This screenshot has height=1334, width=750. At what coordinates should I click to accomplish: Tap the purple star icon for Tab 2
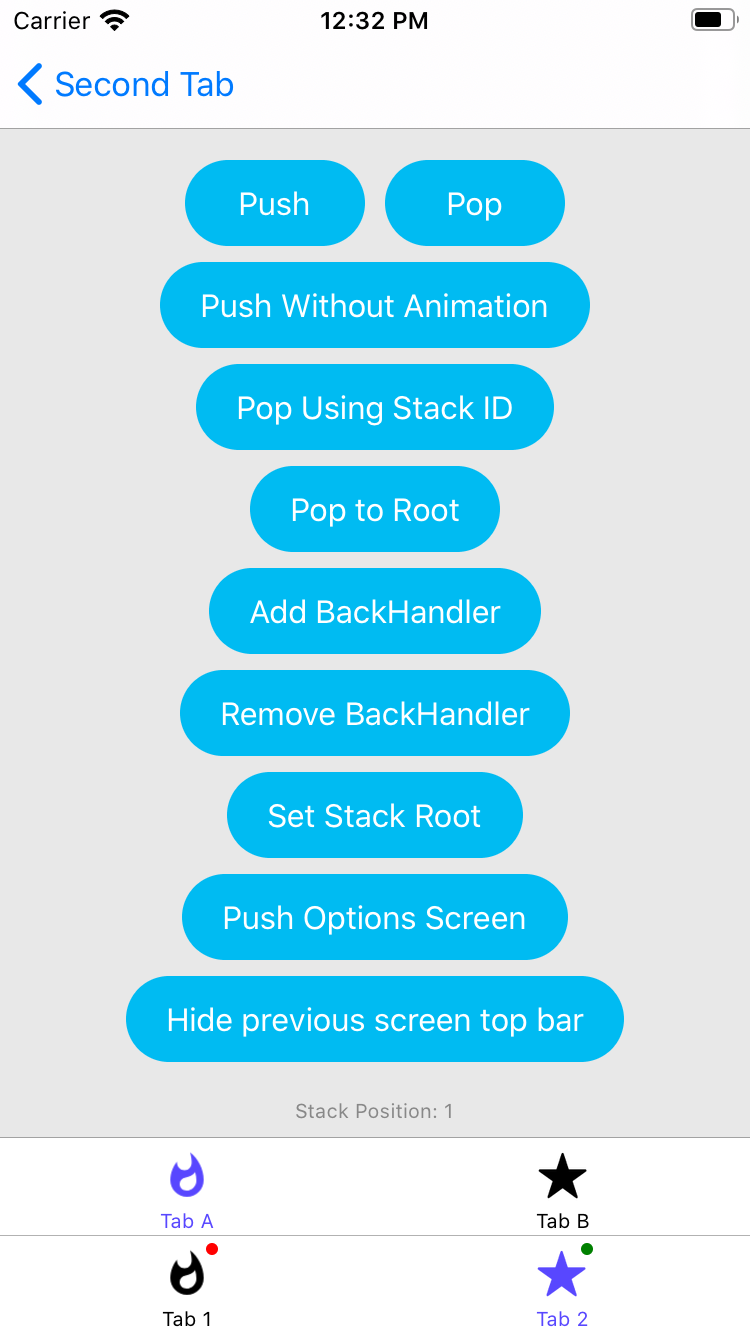pyautogui.click(x=562, y=1275)
